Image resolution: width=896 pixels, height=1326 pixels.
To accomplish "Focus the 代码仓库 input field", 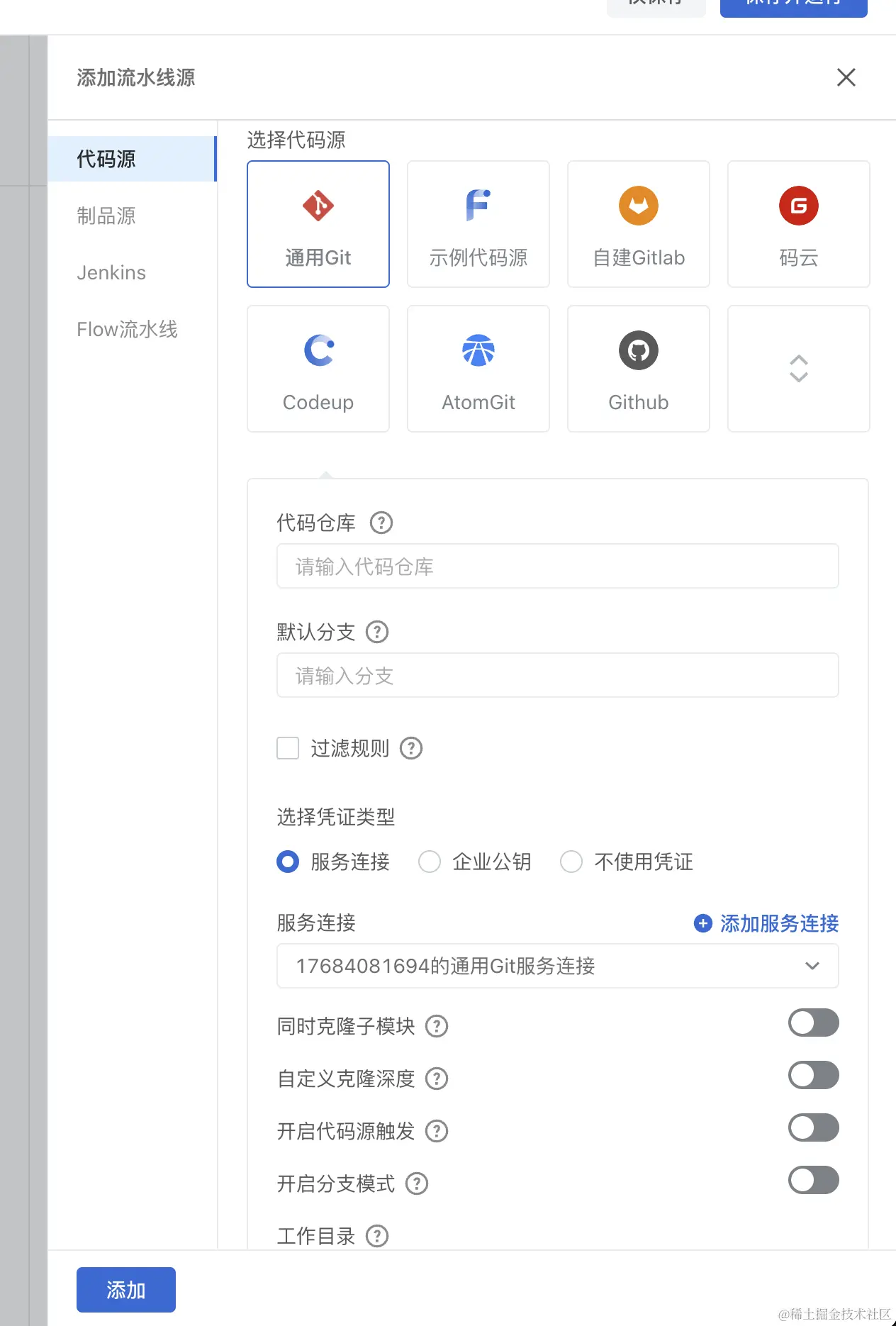I will point(557,566).
